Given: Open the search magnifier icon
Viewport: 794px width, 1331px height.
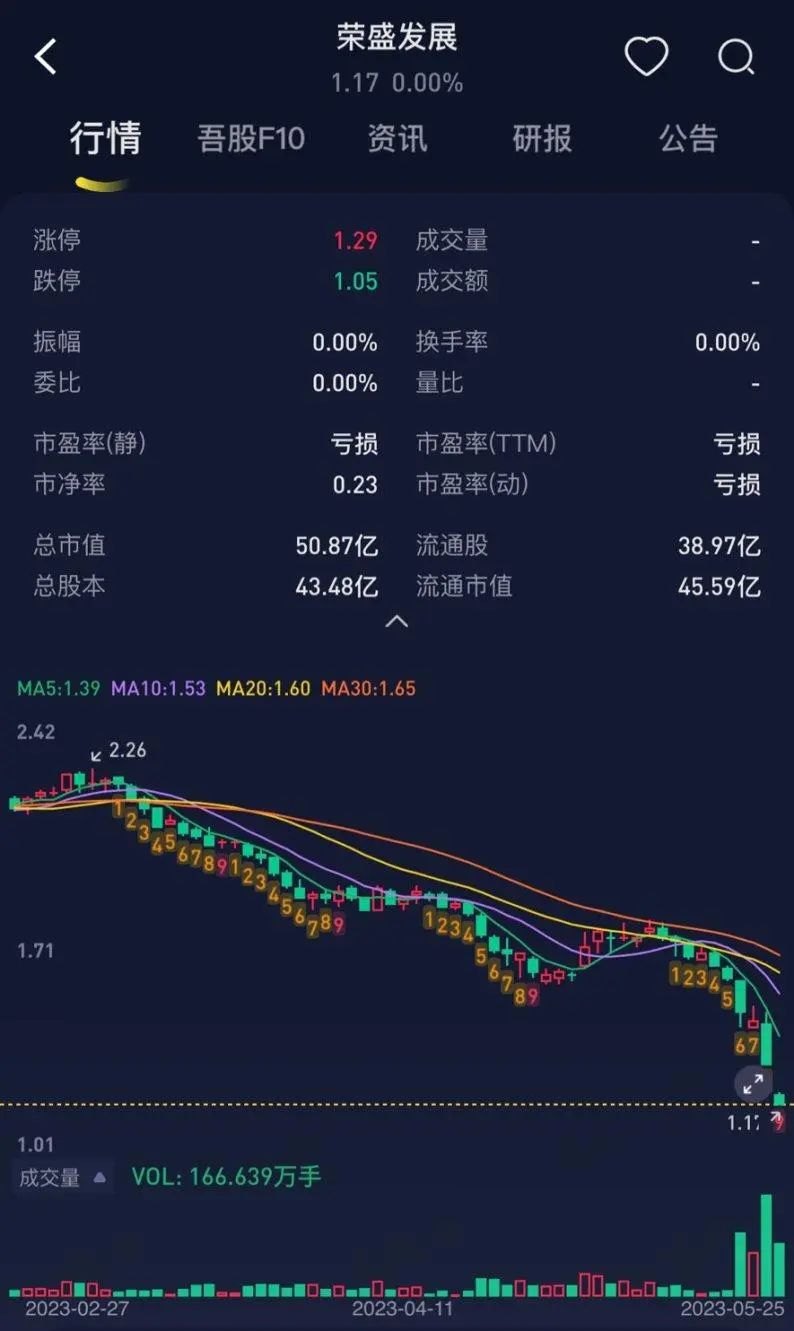Looking at the screenshot, I should pos(736,58).
